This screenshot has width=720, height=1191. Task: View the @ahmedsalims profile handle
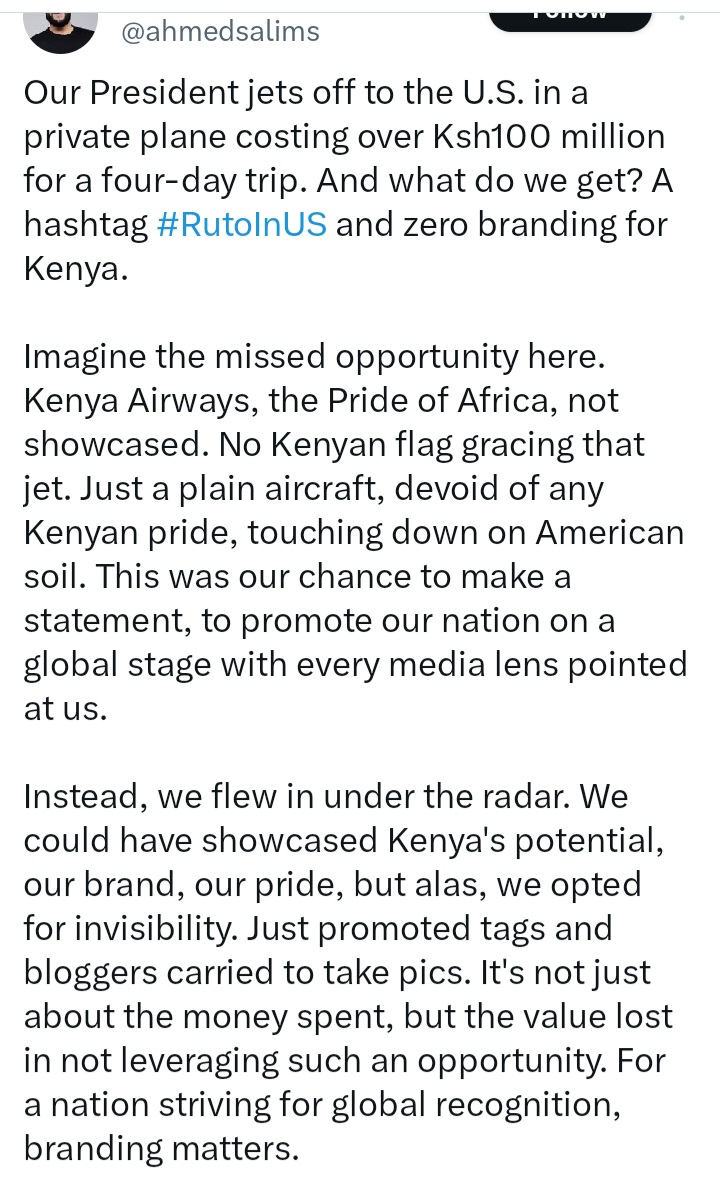(x=220, y=32)
